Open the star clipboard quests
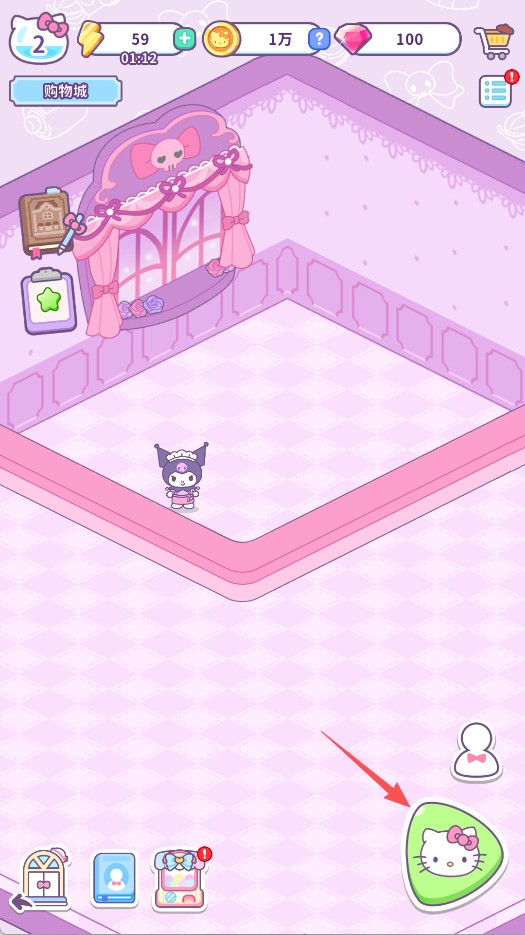The image size is (525, 935). [x=49, y=302]
